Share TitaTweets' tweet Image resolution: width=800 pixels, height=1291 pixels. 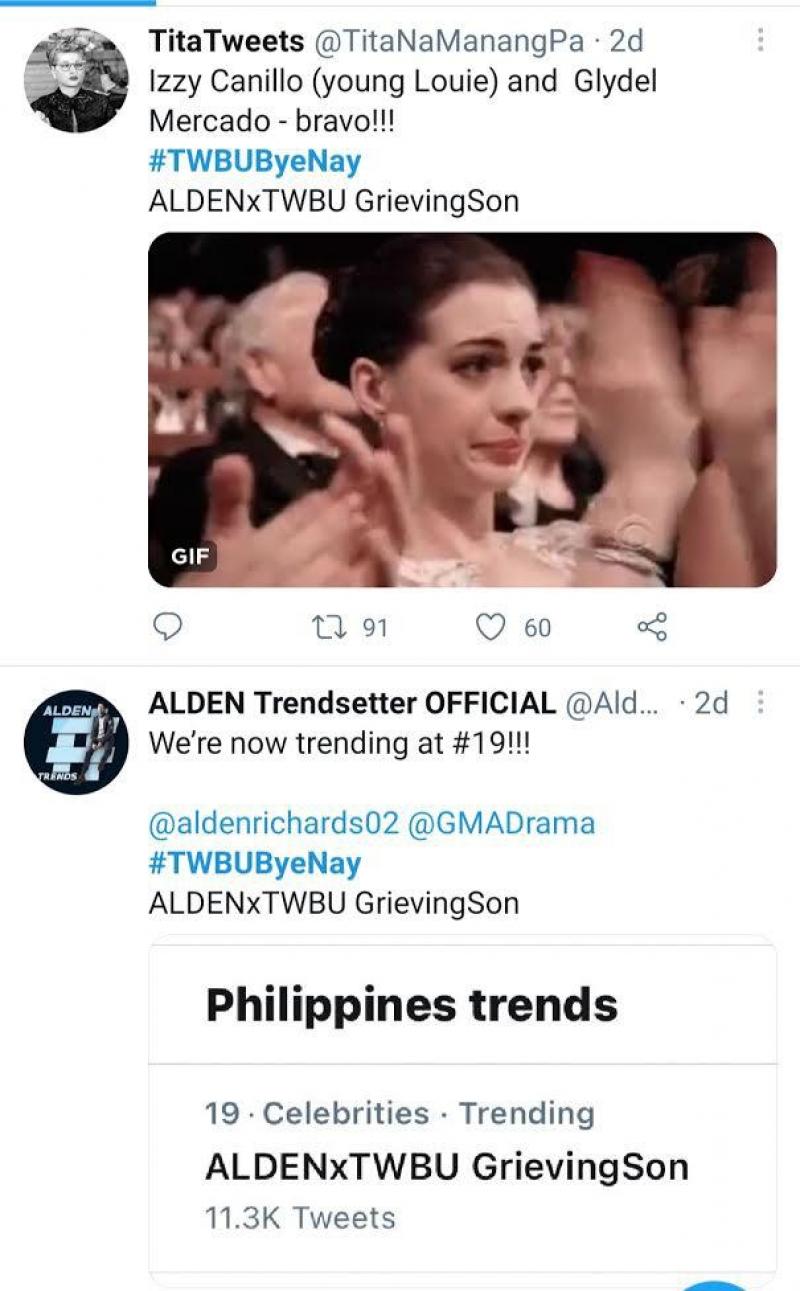[x=651, y=627]
